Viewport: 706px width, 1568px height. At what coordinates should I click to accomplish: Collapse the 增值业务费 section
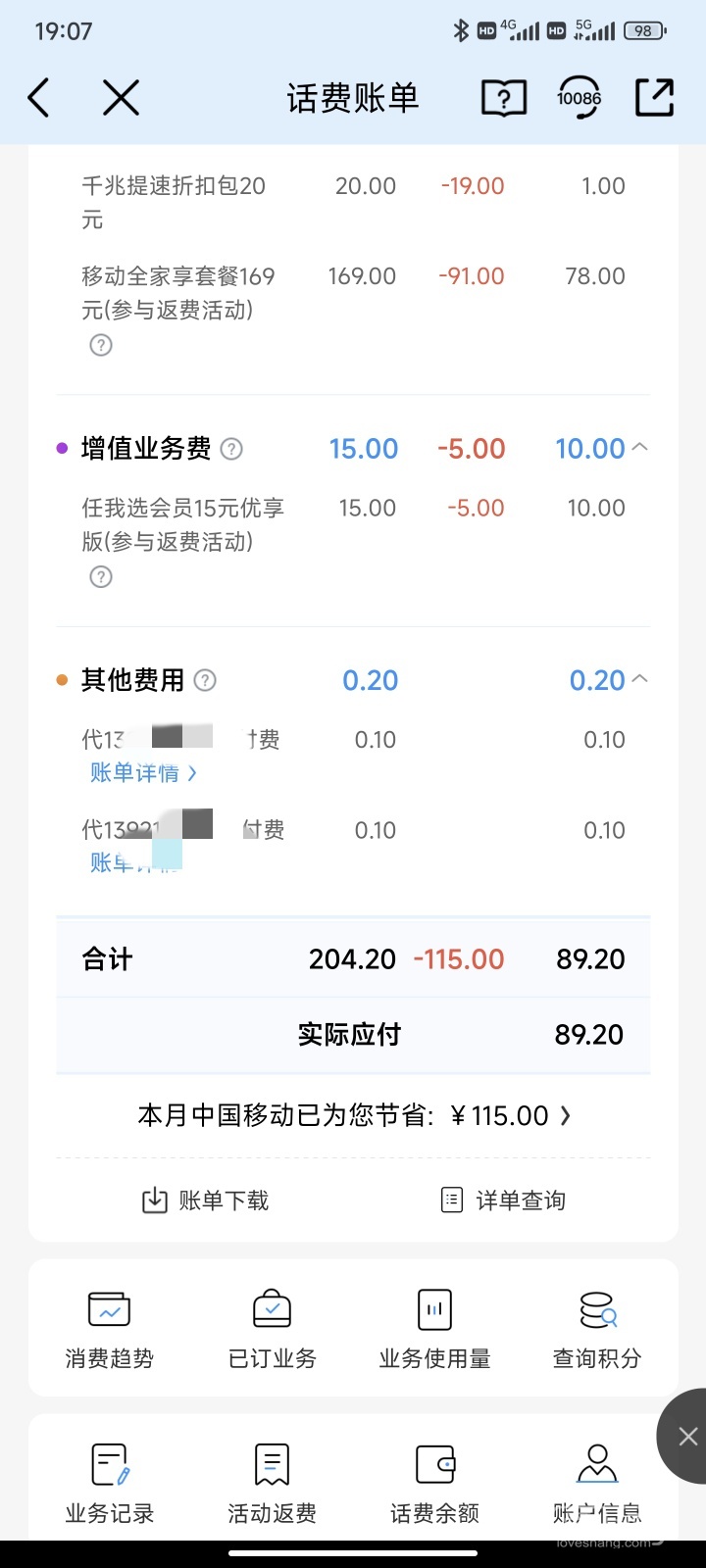point(639,448)
